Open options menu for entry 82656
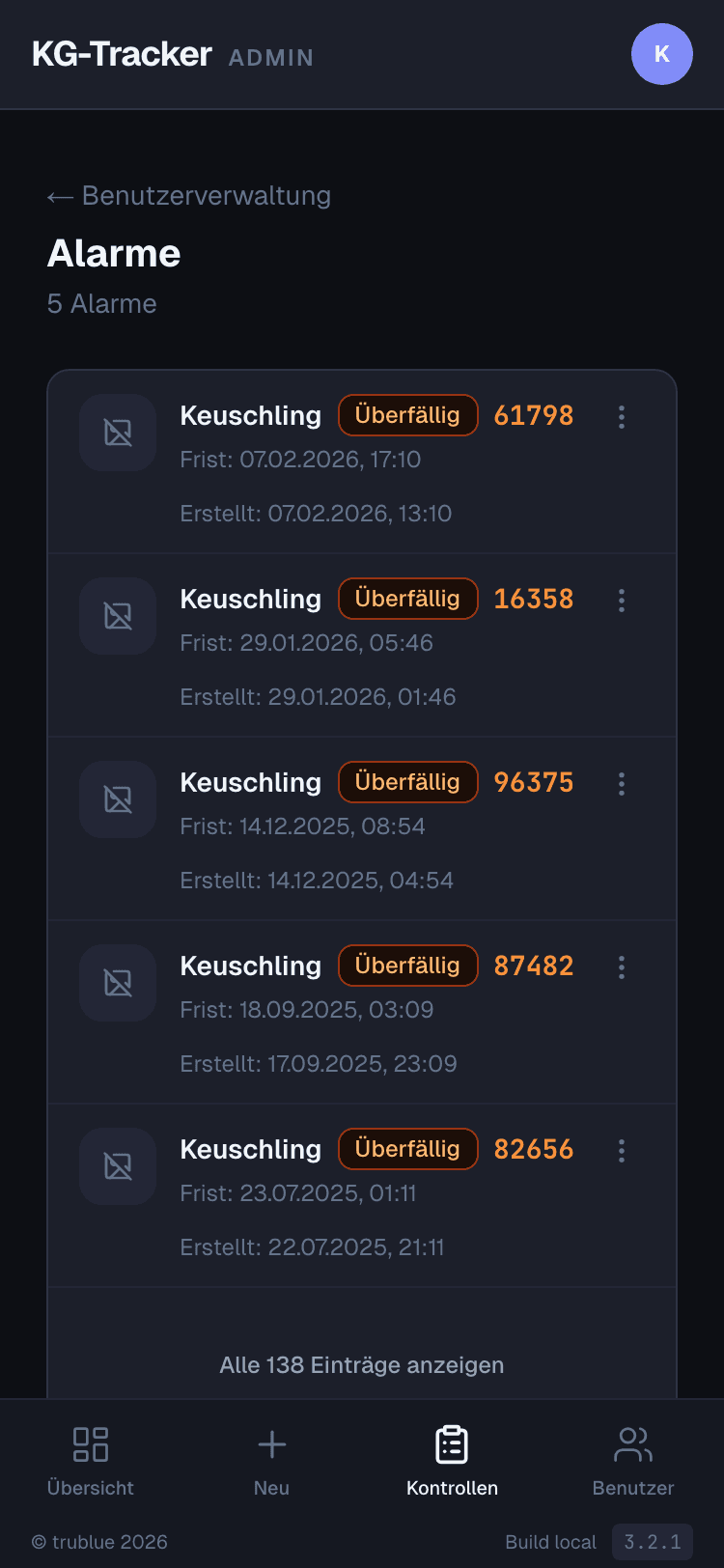Screen dimensions: 724x1568 click(622, 1151)
